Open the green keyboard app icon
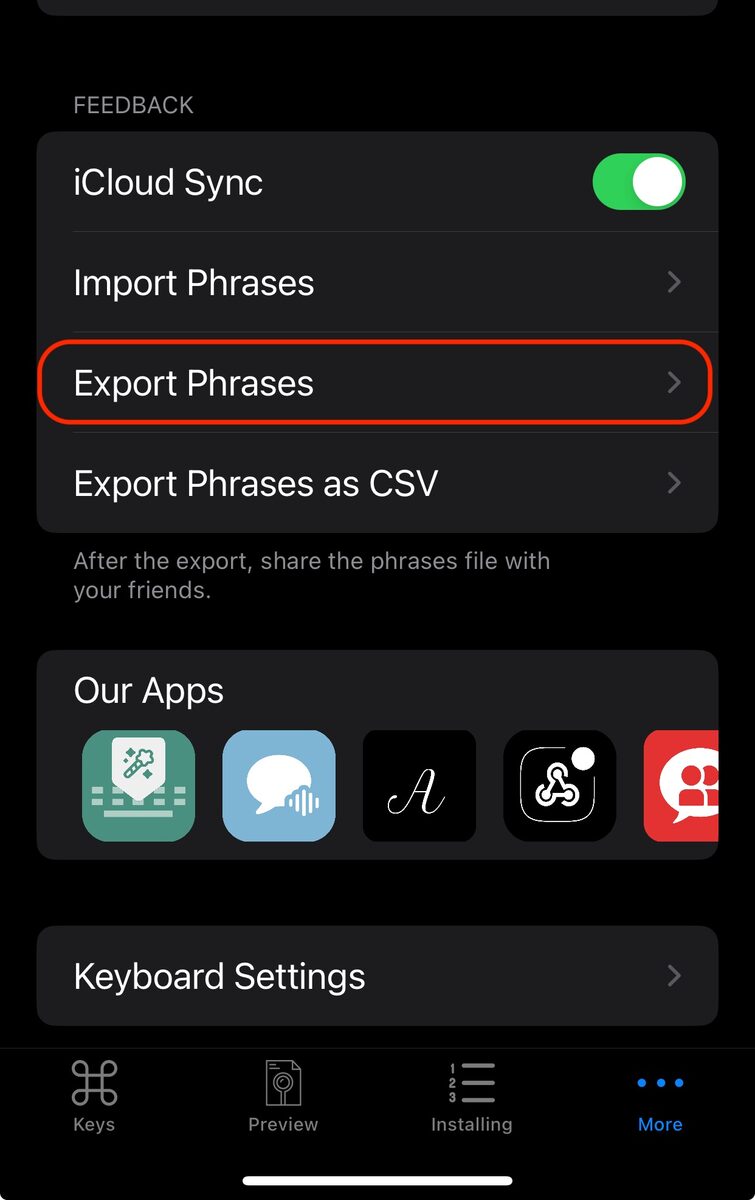 pyautogui.click(x=138, y=786)
